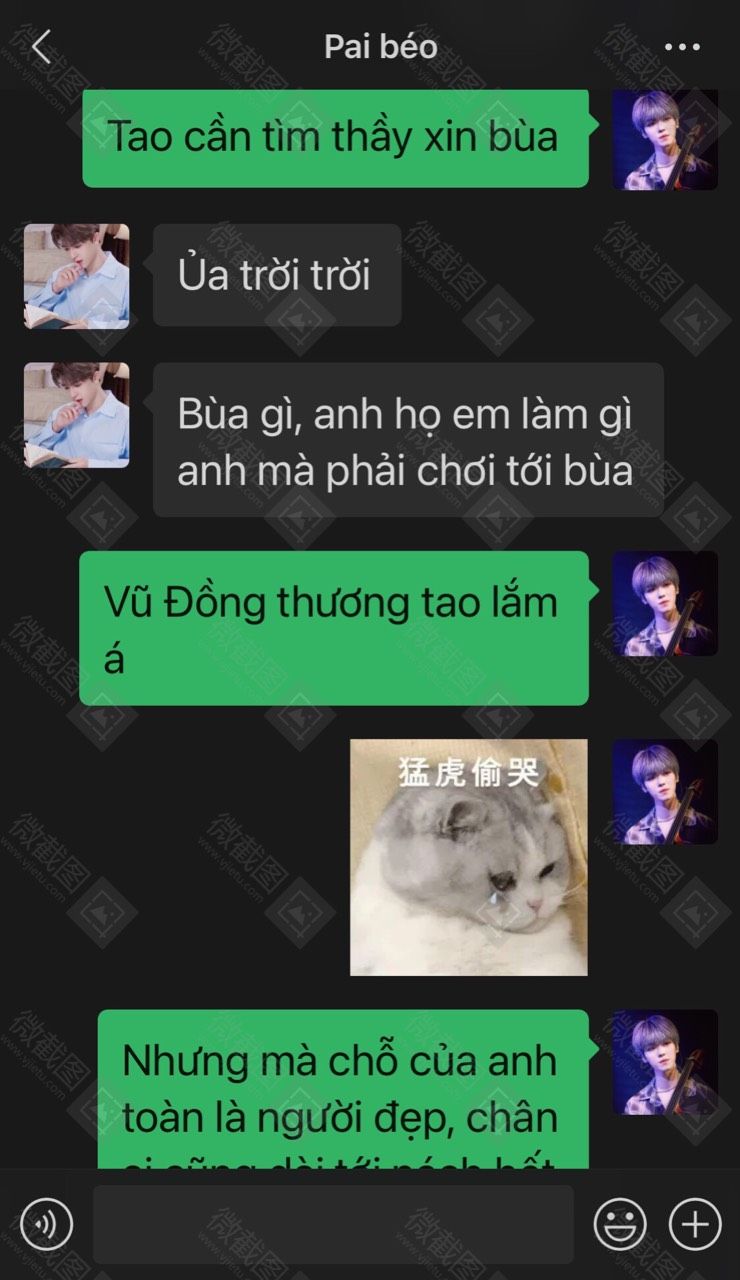Open the three-dot chat options menu

click(682, 47)
